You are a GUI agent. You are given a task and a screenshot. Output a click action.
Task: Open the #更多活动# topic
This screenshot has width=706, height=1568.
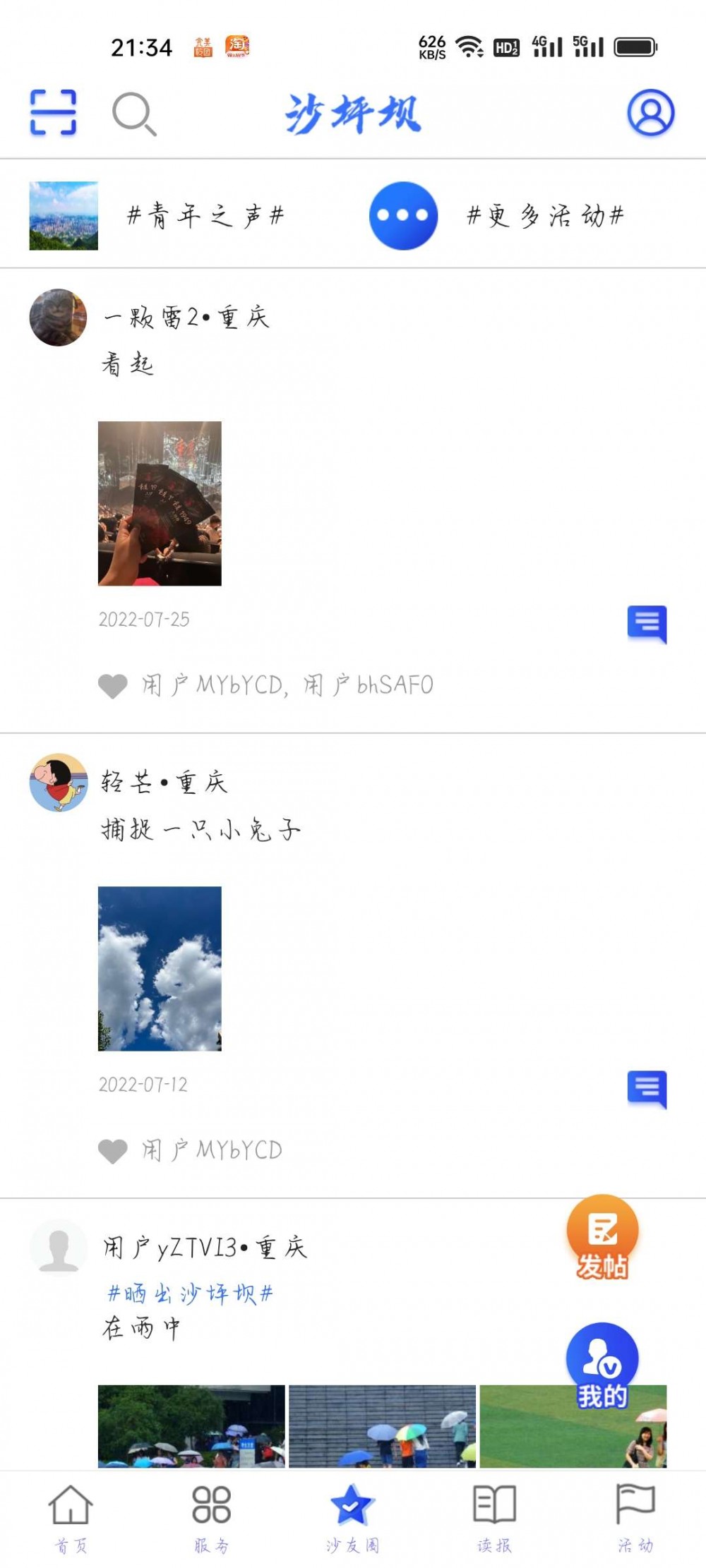pyautogui.click(x=544, y=215)
